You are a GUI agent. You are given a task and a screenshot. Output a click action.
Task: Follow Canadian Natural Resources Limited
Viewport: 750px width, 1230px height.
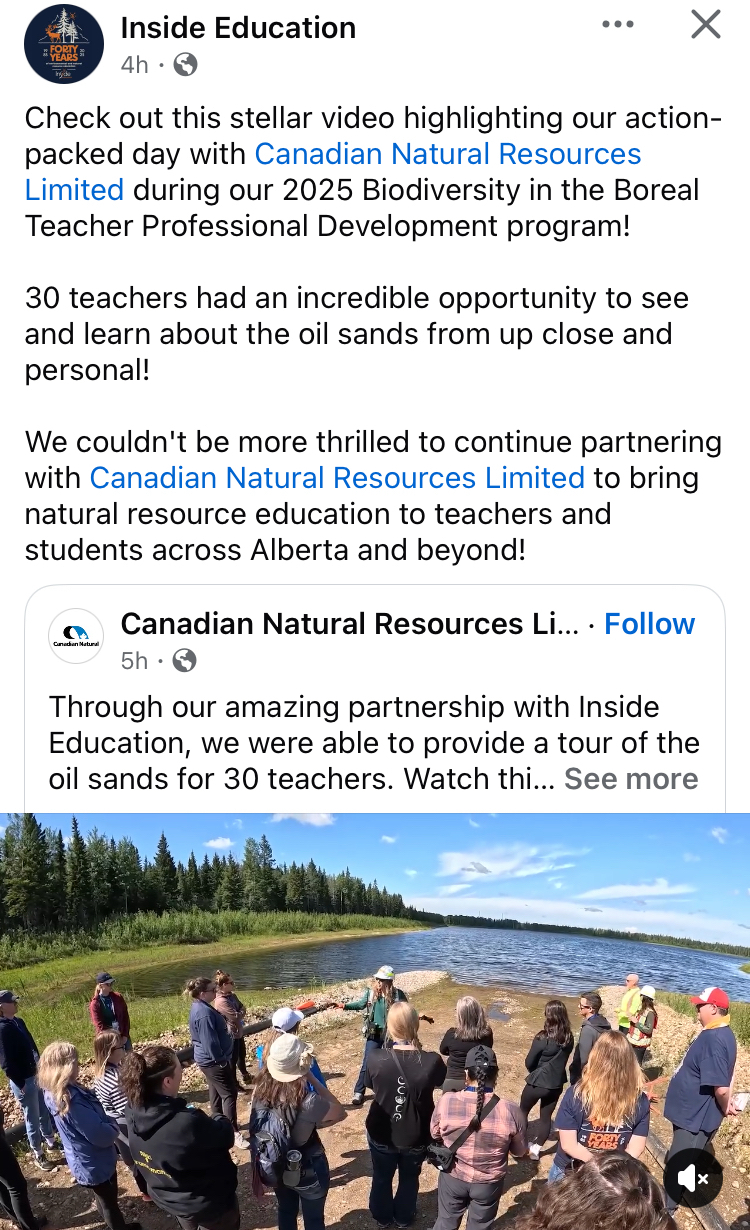pos(649,624)
